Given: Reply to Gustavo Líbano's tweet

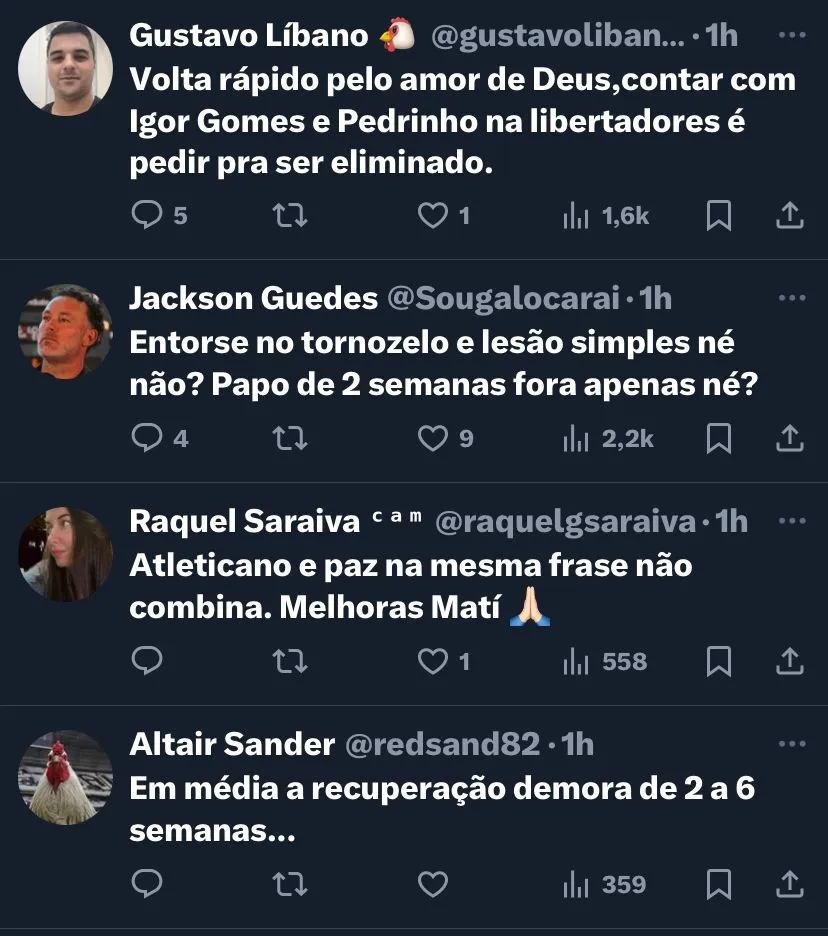Looking at the screenshot, I should pos(147,215).
